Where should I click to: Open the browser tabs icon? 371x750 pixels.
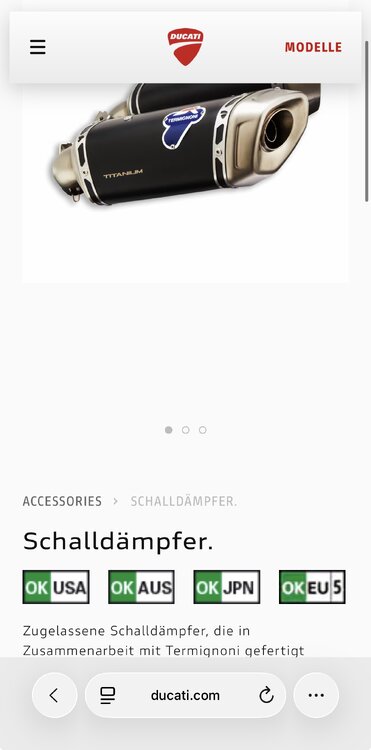(x=108, y=695)
